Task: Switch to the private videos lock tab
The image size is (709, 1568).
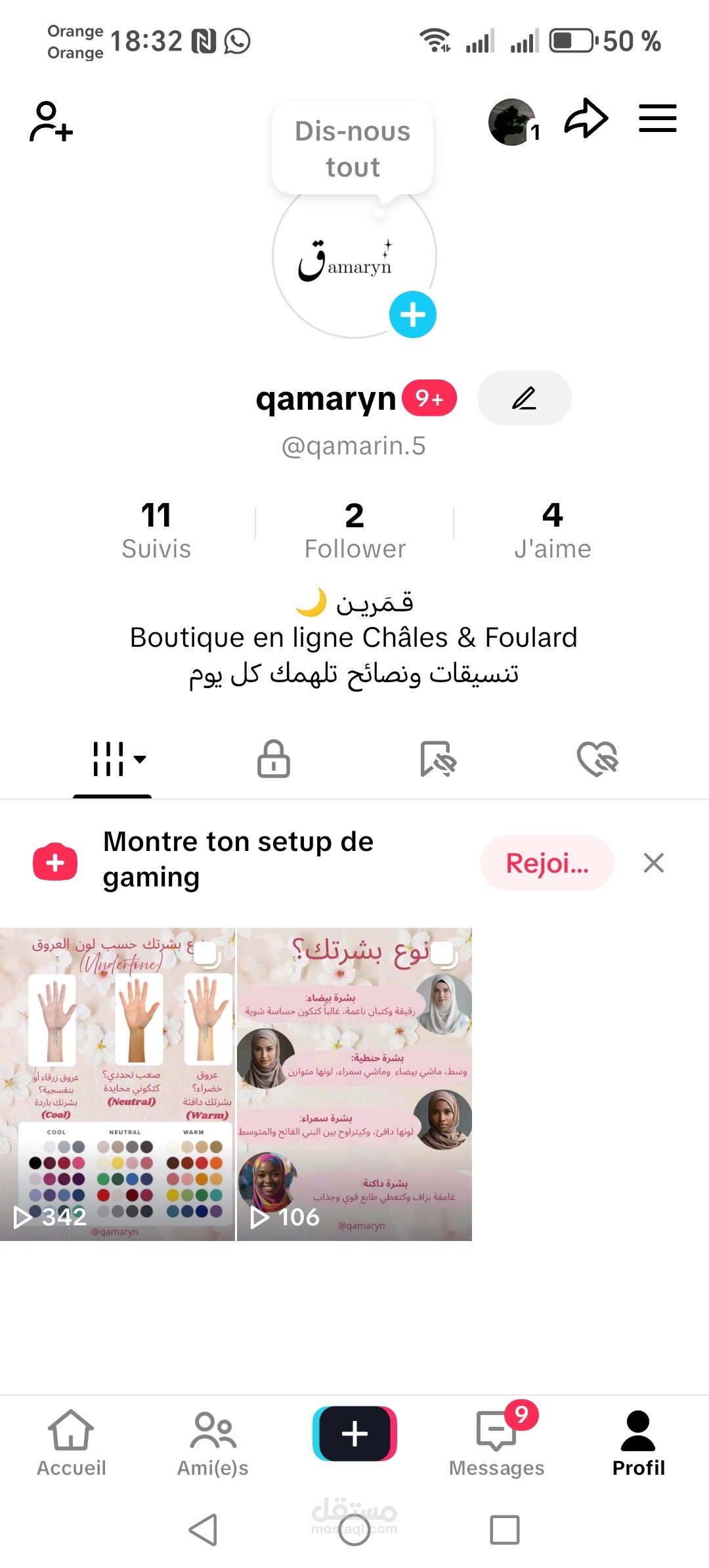Action: tap(274, 759)
